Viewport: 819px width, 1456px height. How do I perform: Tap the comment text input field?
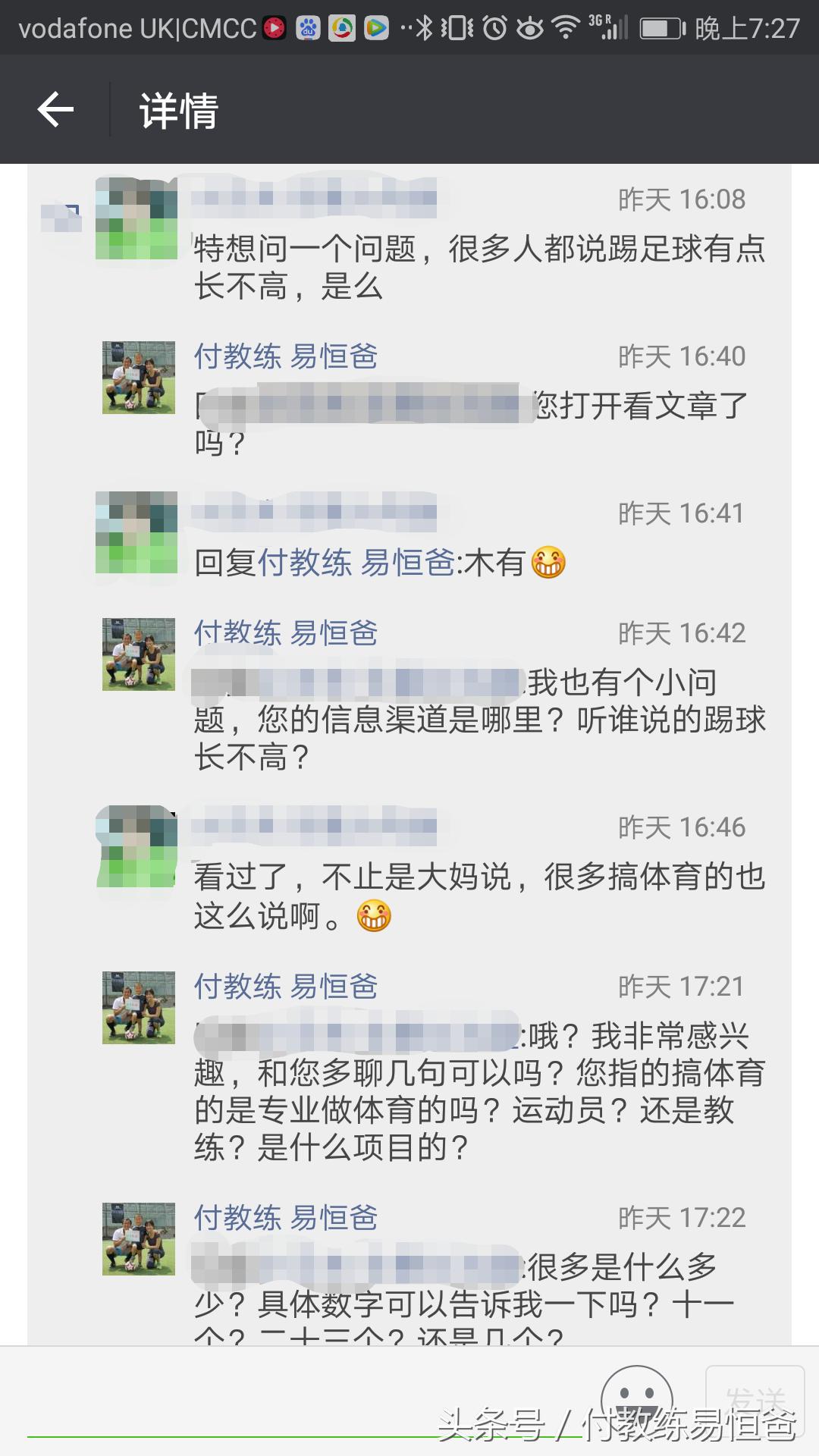click(303, 1398)
